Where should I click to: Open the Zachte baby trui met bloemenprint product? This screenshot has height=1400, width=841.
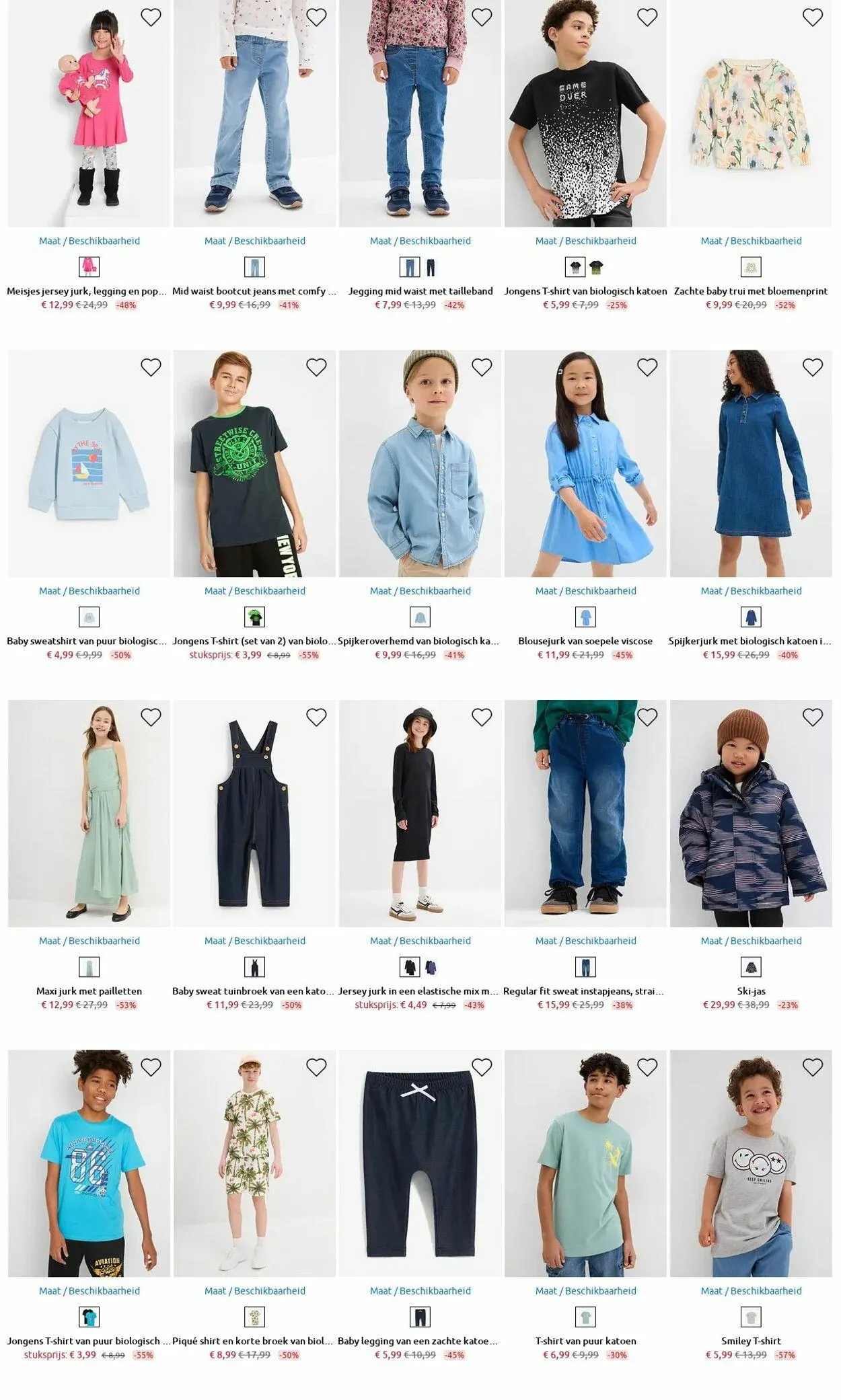[751, 291]
